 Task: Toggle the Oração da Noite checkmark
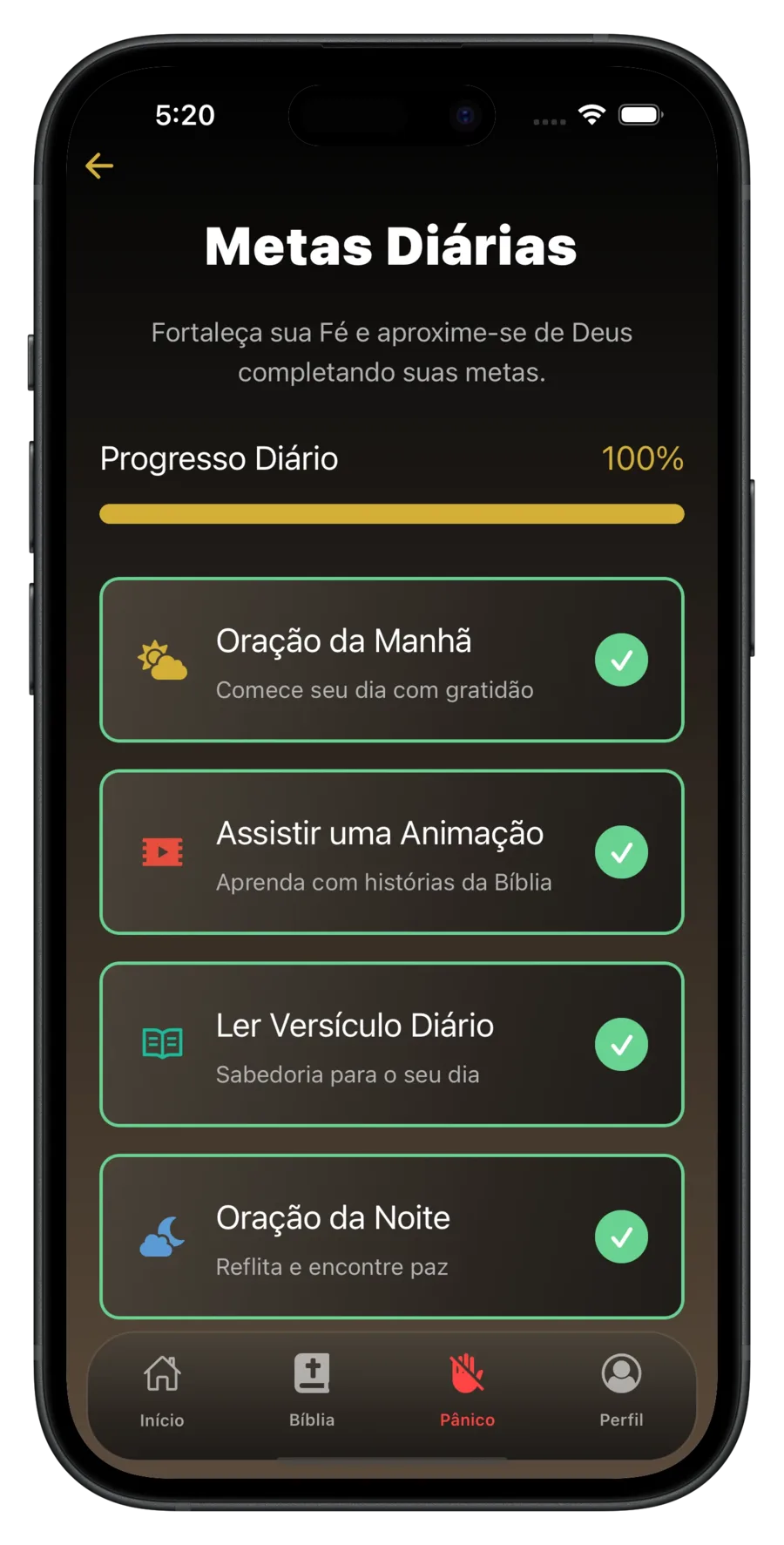point(621,1237)
